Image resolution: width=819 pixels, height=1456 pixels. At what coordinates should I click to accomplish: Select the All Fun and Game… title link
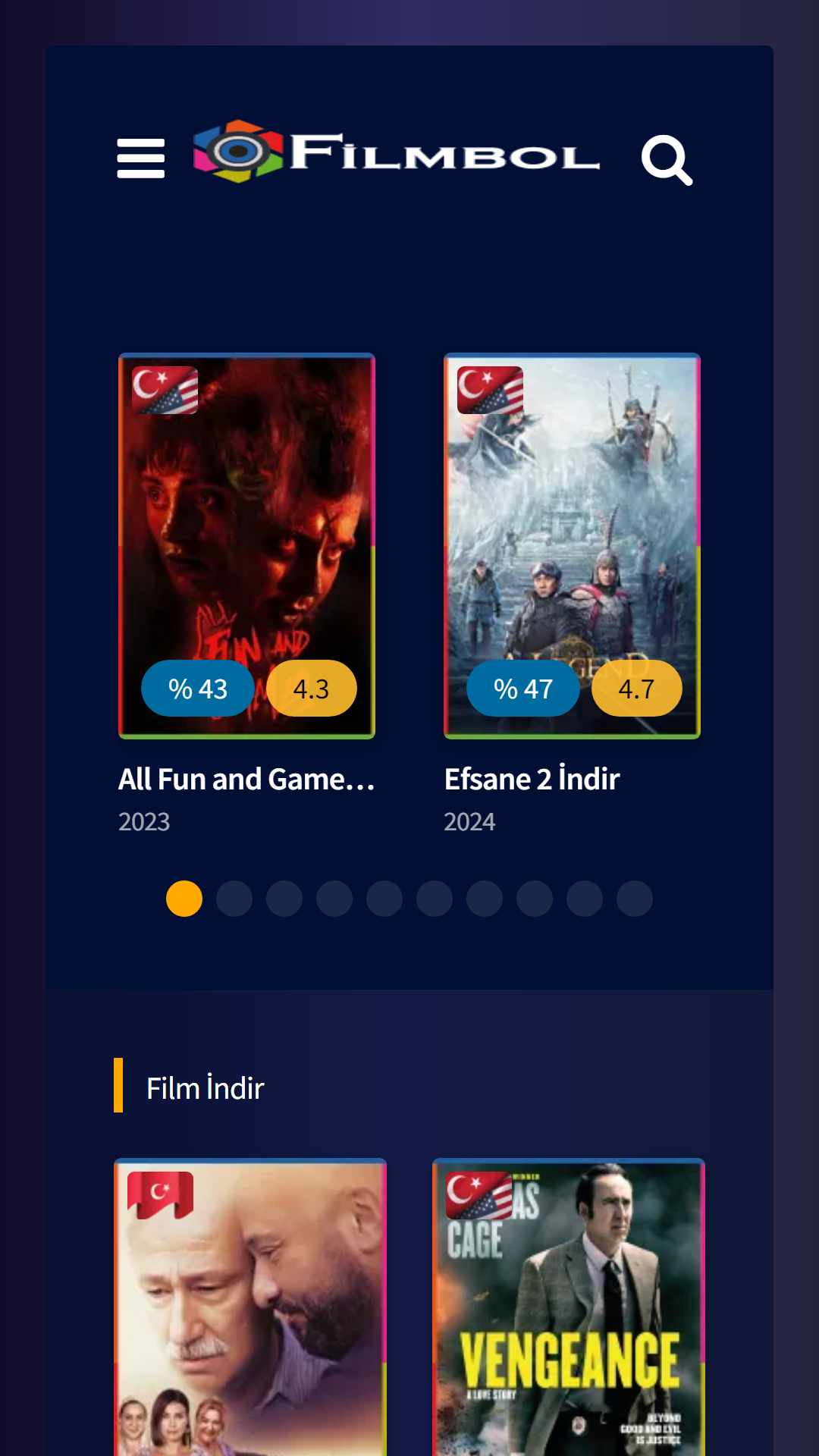click(x=246, y=779)
